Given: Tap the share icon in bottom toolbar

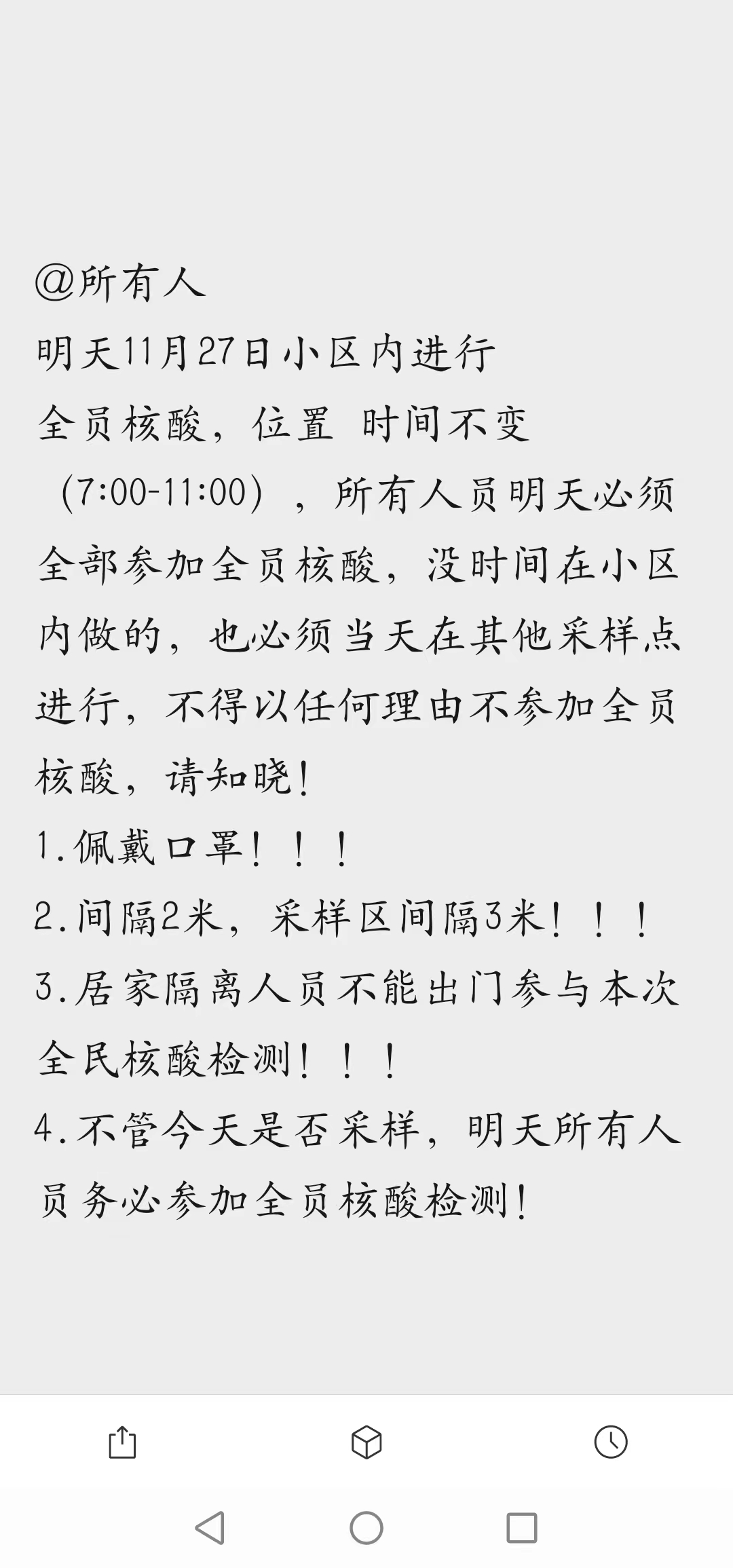Looking at the screenshot, I should pyautogui.click(x=122, y=1442).
